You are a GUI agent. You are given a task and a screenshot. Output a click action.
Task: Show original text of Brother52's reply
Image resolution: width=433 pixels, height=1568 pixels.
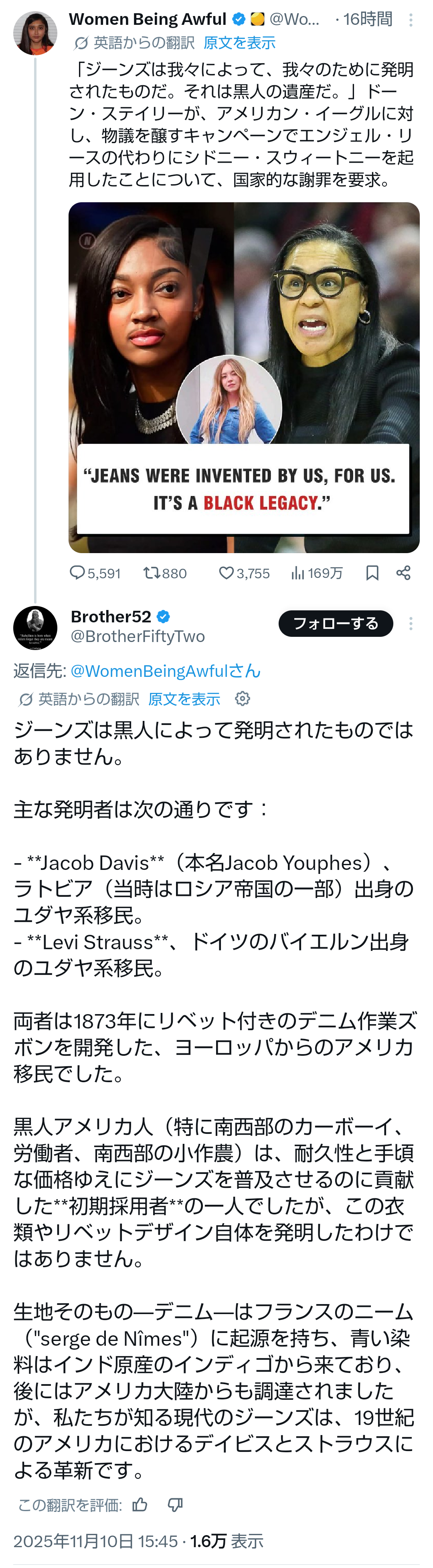184,699
